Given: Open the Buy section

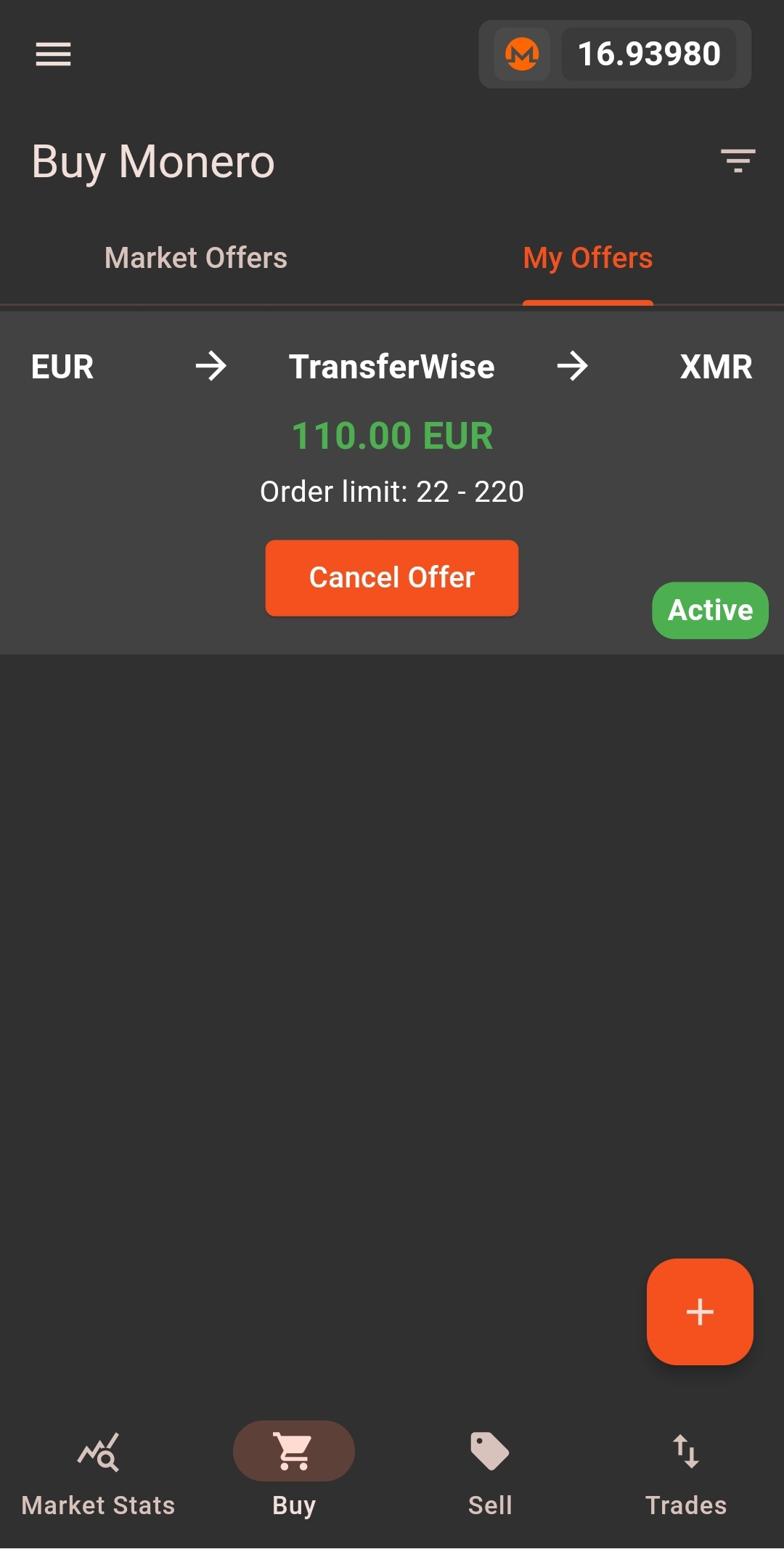Looking at the screenshot, I should [x=294, y=1474].
